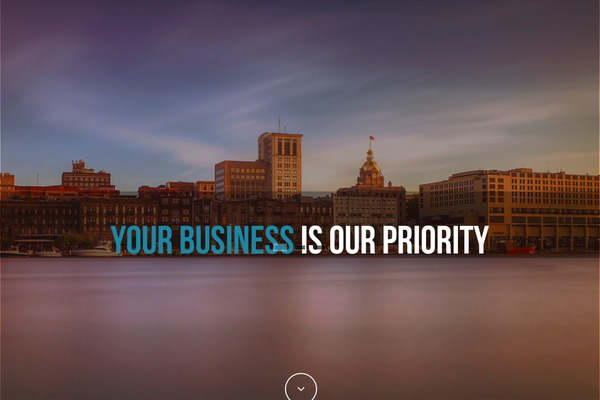The image size is (600, 400).
Task: Tap the circular down-arrow scroll button
Action: [300, 387]
